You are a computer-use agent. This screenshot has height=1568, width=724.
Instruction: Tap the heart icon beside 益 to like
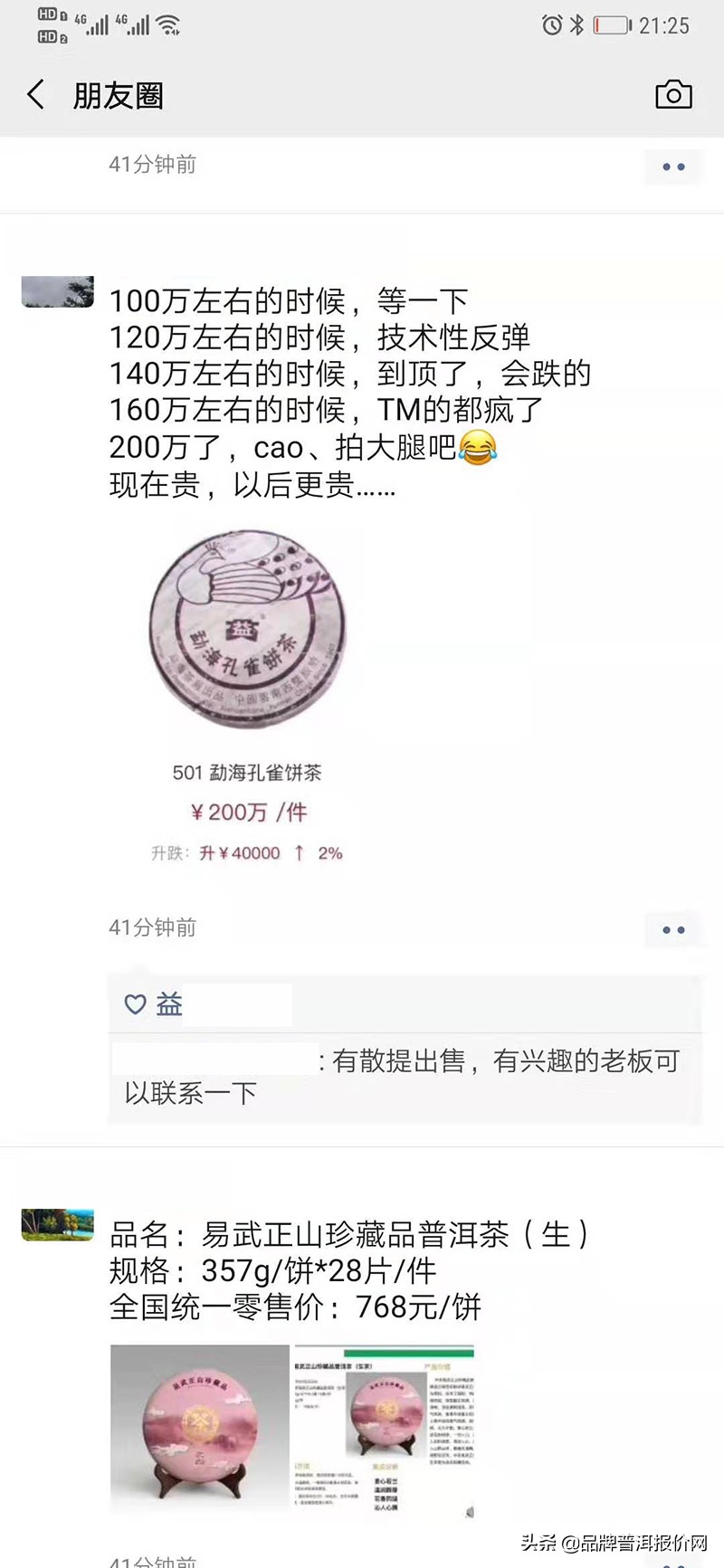134,1004
